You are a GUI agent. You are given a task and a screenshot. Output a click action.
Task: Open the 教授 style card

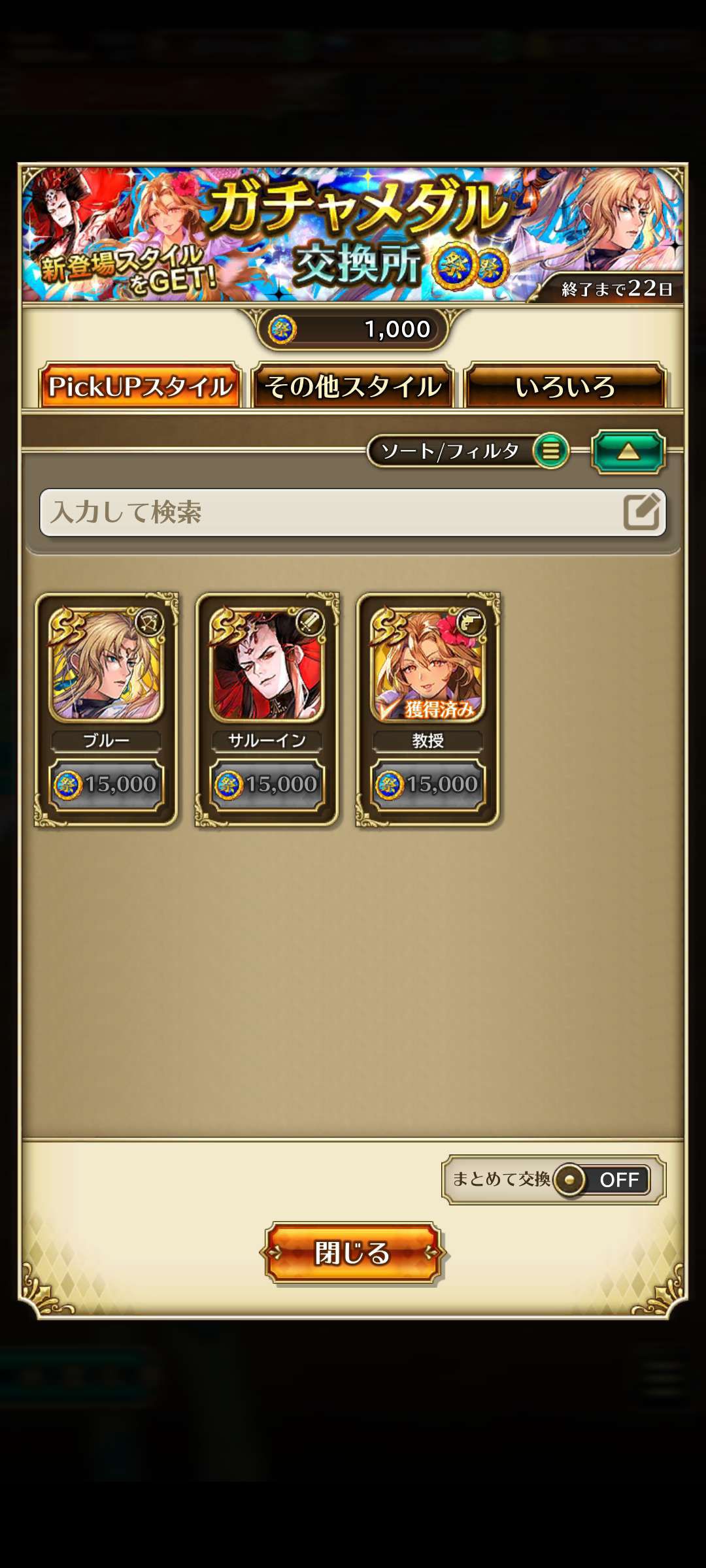pyautogui.click(x=428, y=709)
